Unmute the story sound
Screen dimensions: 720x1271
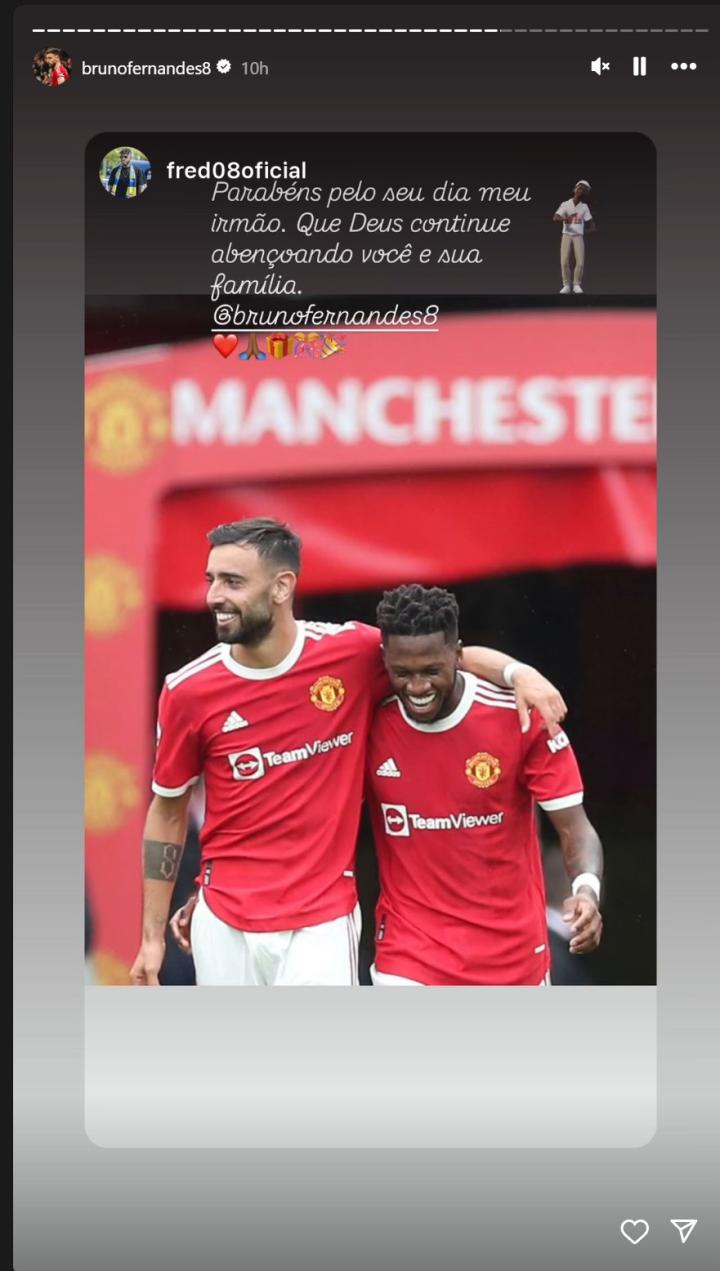click(600, 67)
